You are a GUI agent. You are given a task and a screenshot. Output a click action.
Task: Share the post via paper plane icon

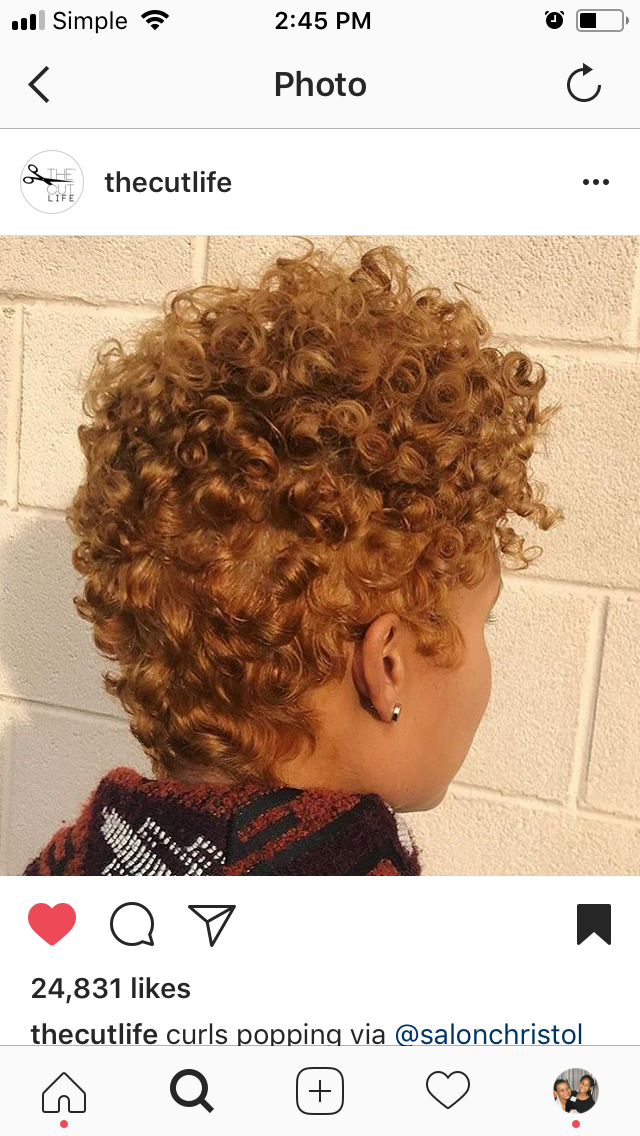click(x=212, y=925)
